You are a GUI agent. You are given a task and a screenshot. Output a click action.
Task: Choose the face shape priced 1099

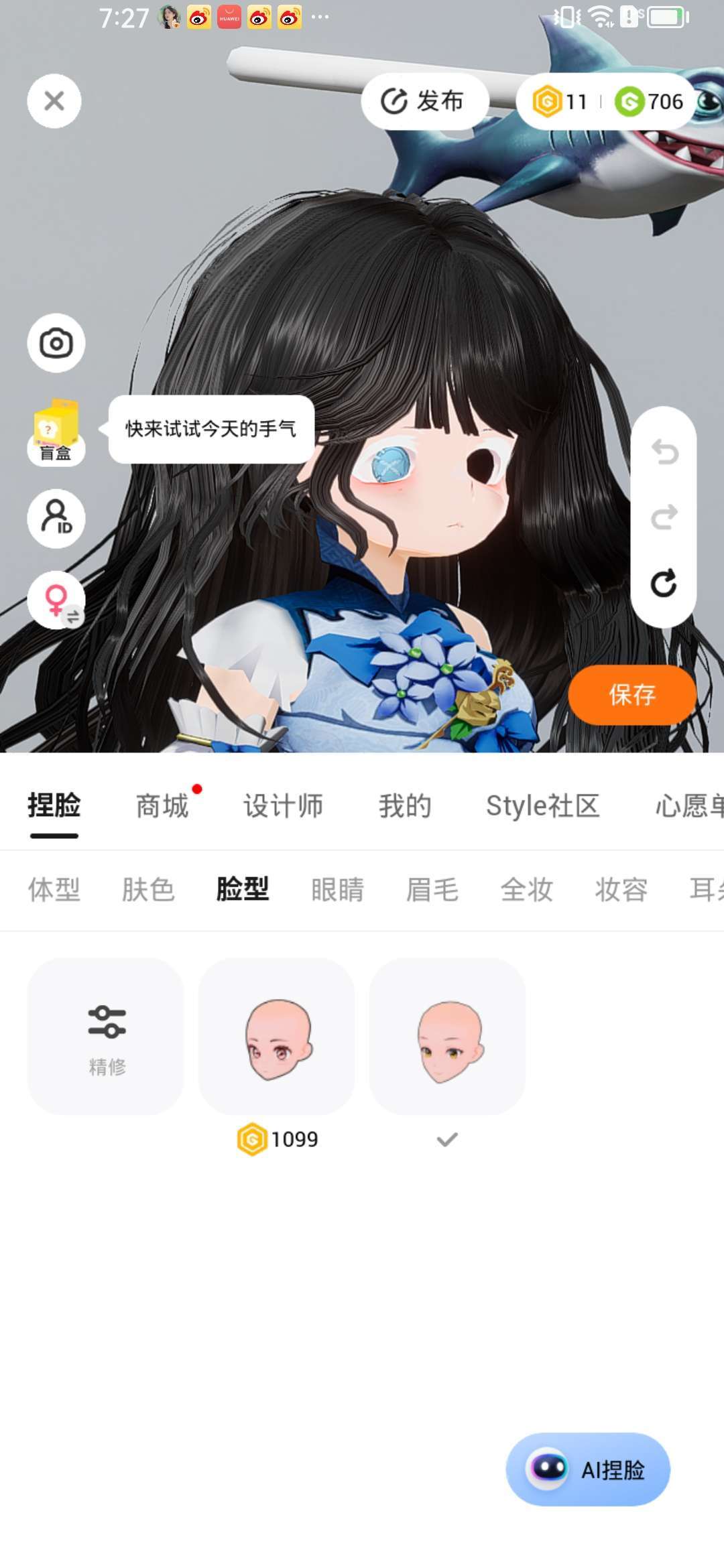click(x=277, y=1036)
